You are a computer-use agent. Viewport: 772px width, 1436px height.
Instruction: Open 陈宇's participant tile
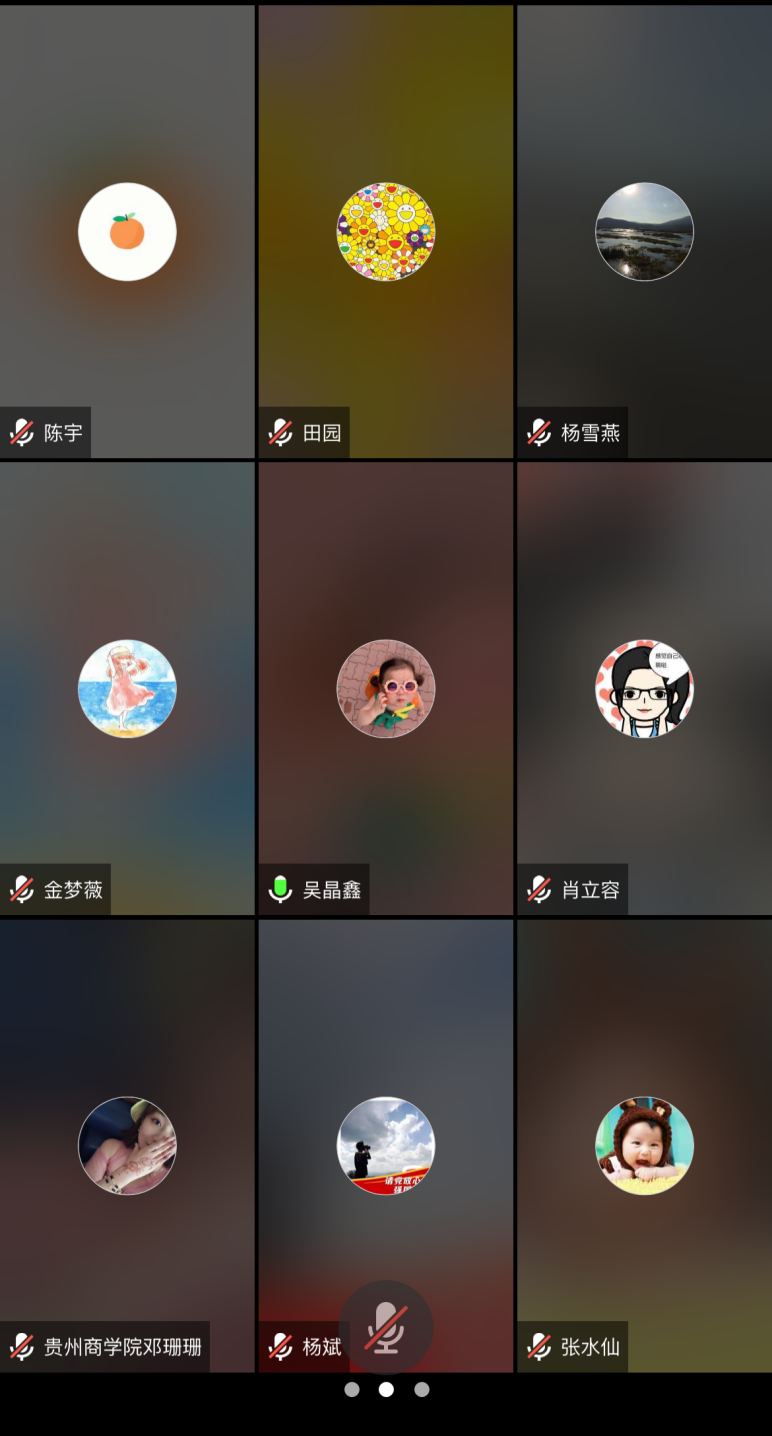[127, 232]
